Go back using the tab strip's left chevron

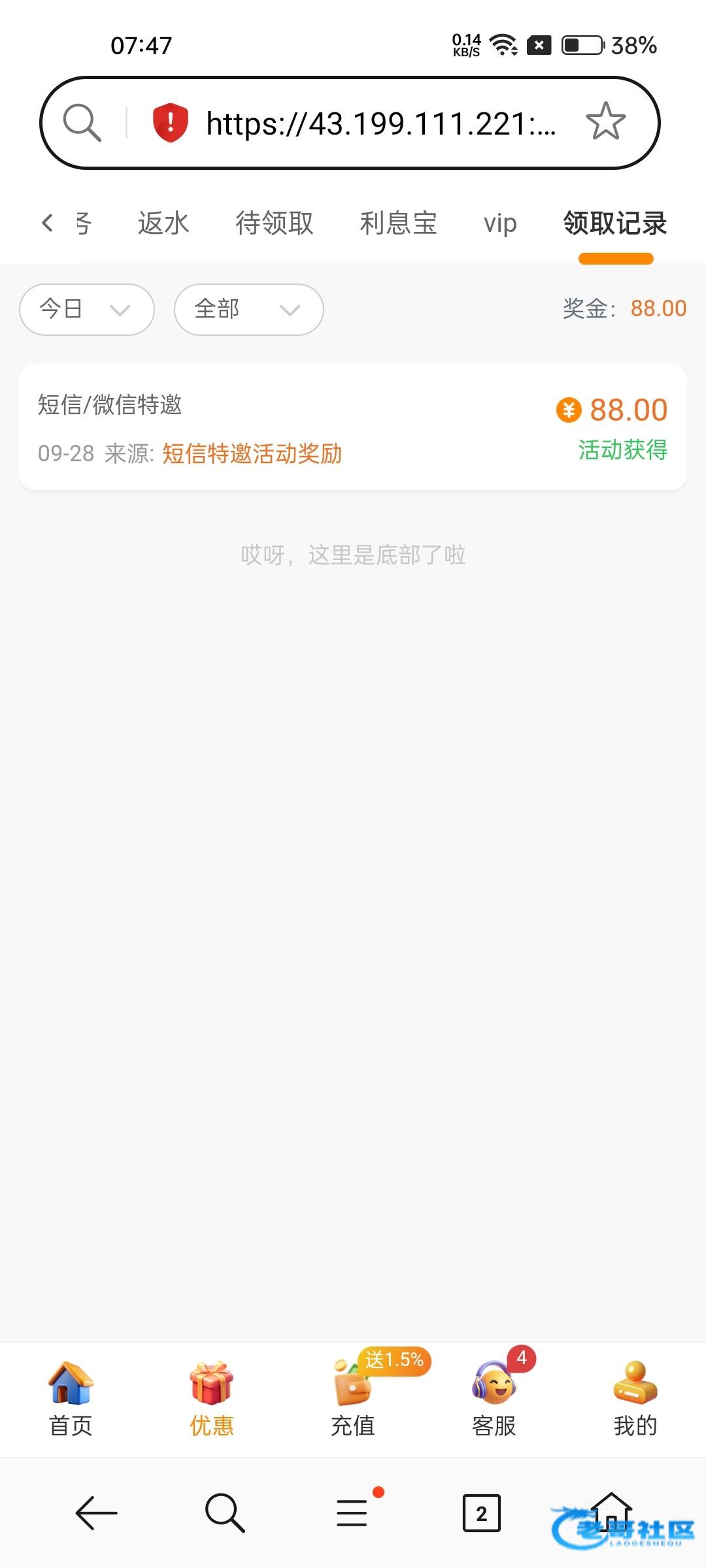coord(47,223)
